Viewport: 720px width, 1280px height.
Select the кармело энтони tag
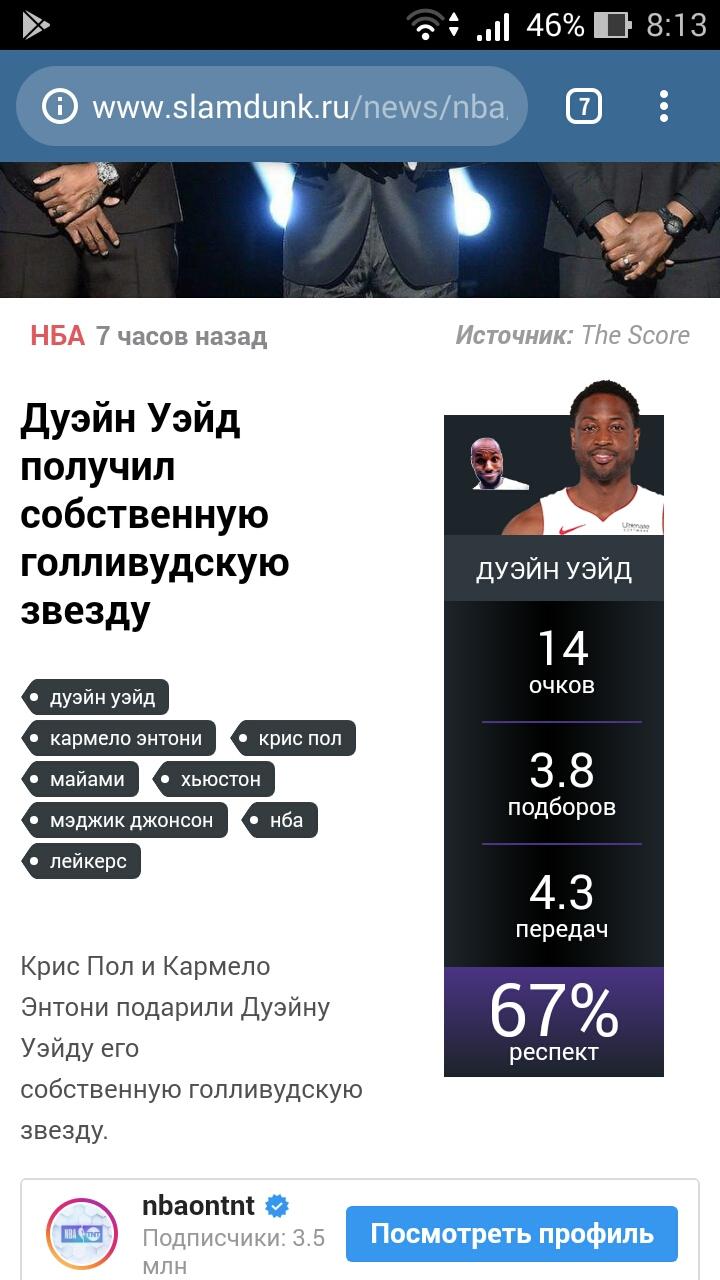[118, 739]
